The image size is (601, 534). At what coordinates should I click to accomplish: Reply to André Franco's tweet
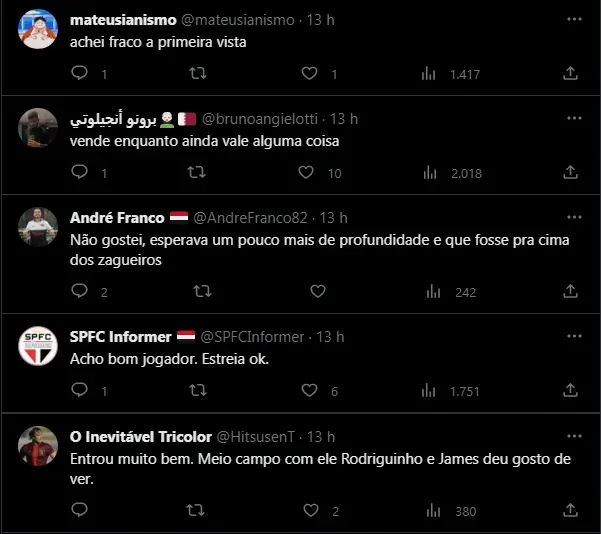(80, 291)
